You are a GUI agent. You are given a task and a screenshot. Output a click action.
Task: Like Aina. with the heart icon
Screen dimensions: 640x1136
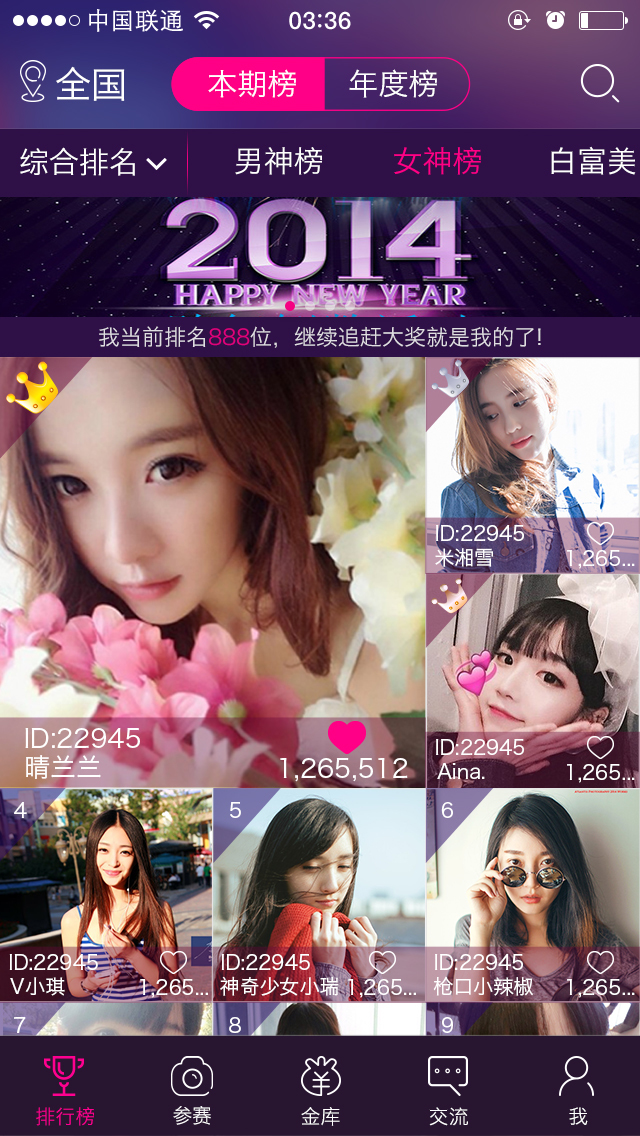[x=600, y=747]
